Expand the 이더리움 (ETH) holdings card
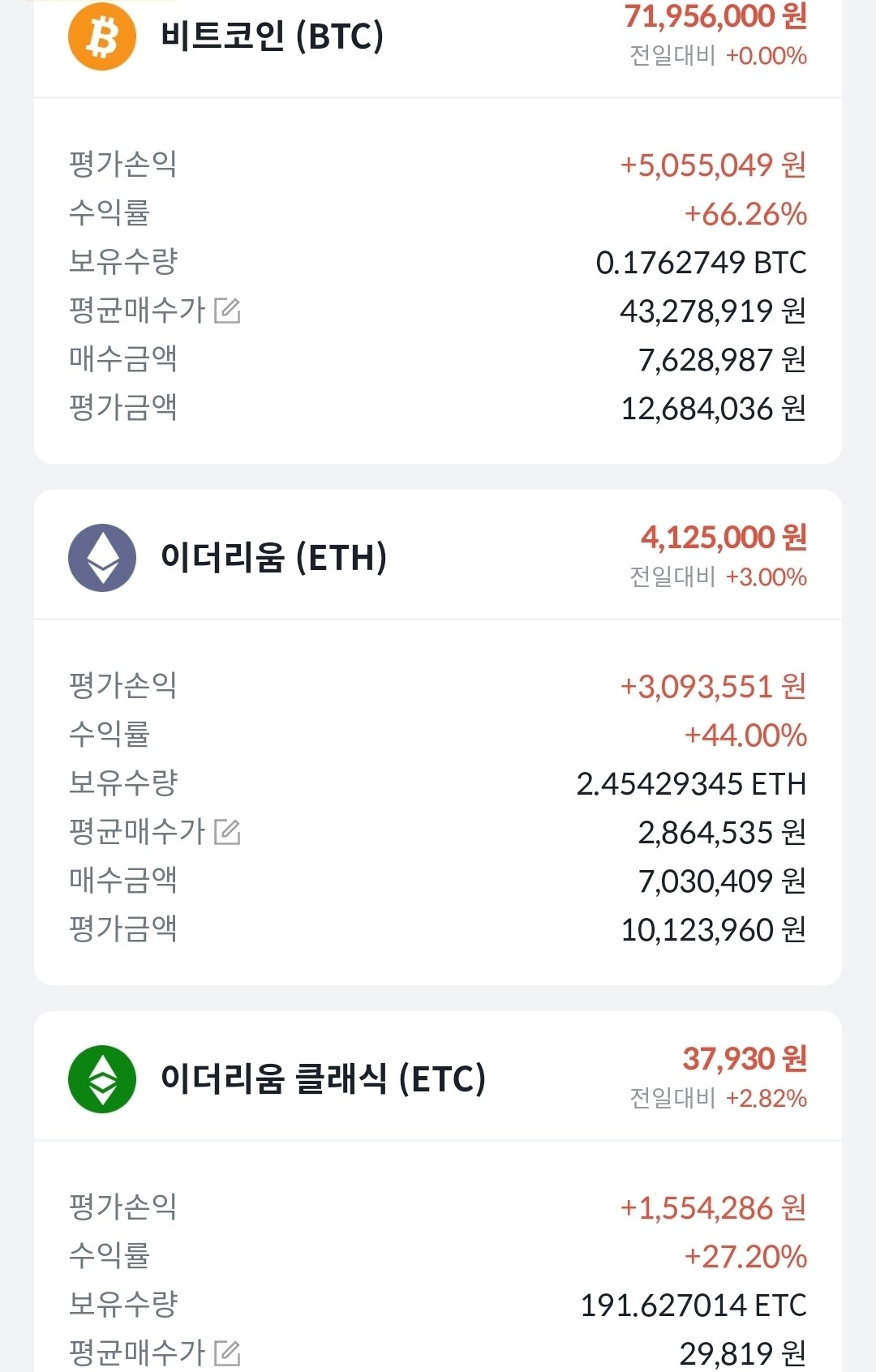This screenshot has height=1372, width=876. [438, 558]
